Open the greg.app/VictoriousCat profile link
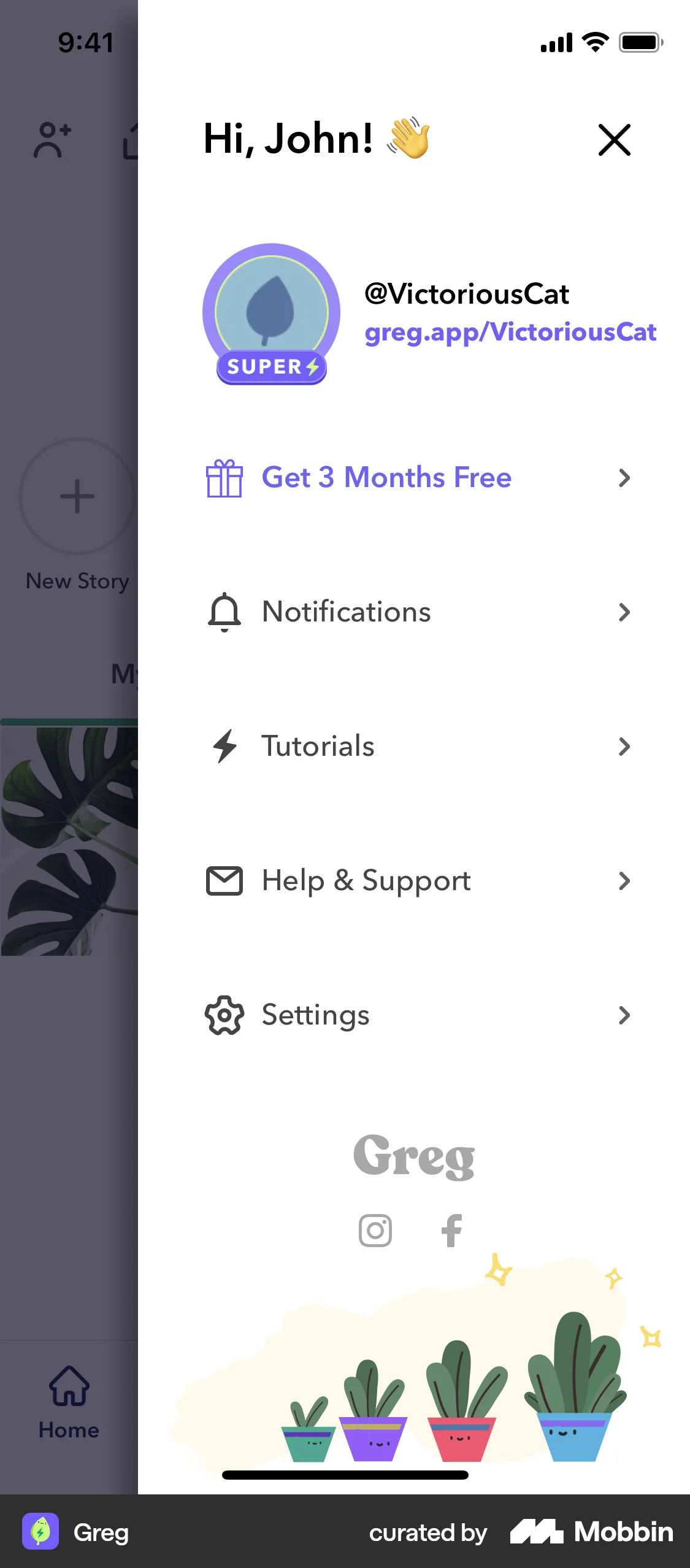This screenshot has height=1568, width=690. click(x=510, y=332)
